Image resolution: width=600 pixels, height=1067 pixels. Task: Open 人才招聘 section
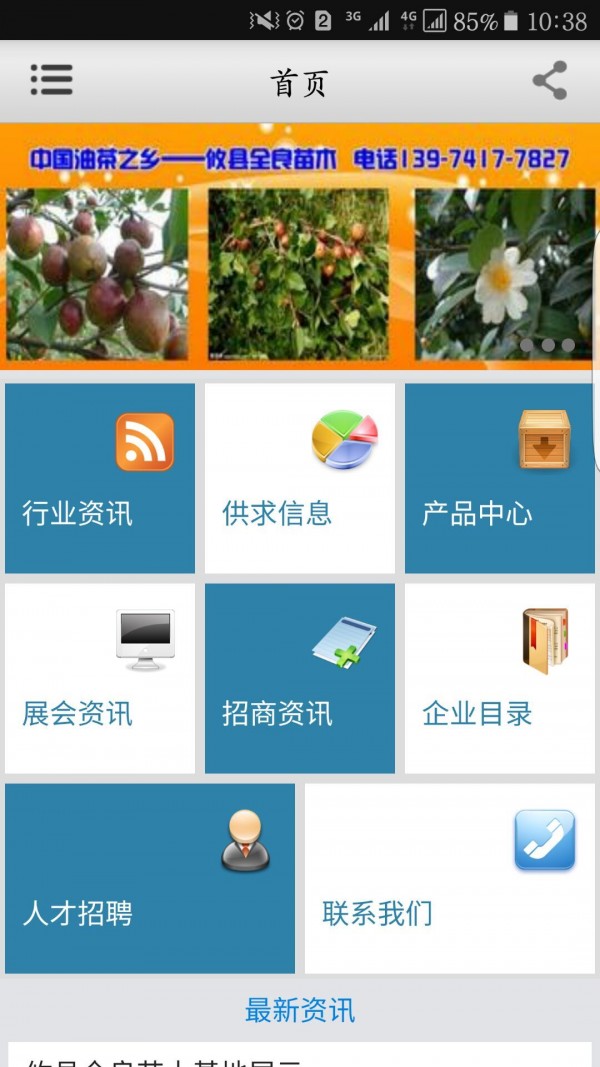150,878
